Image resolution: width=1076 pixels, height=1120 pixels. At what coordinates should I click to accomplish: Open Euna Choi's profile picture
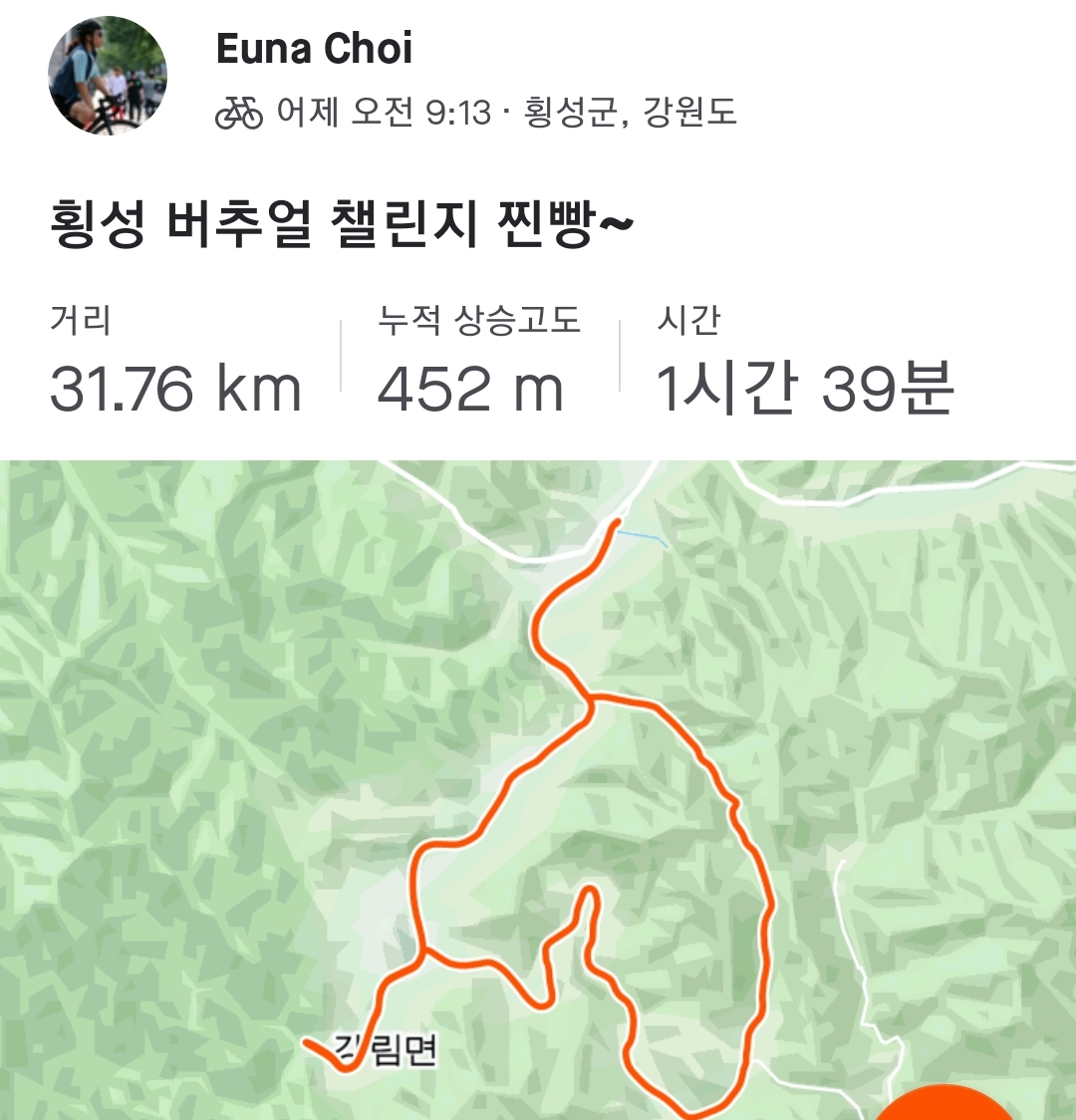108,76
